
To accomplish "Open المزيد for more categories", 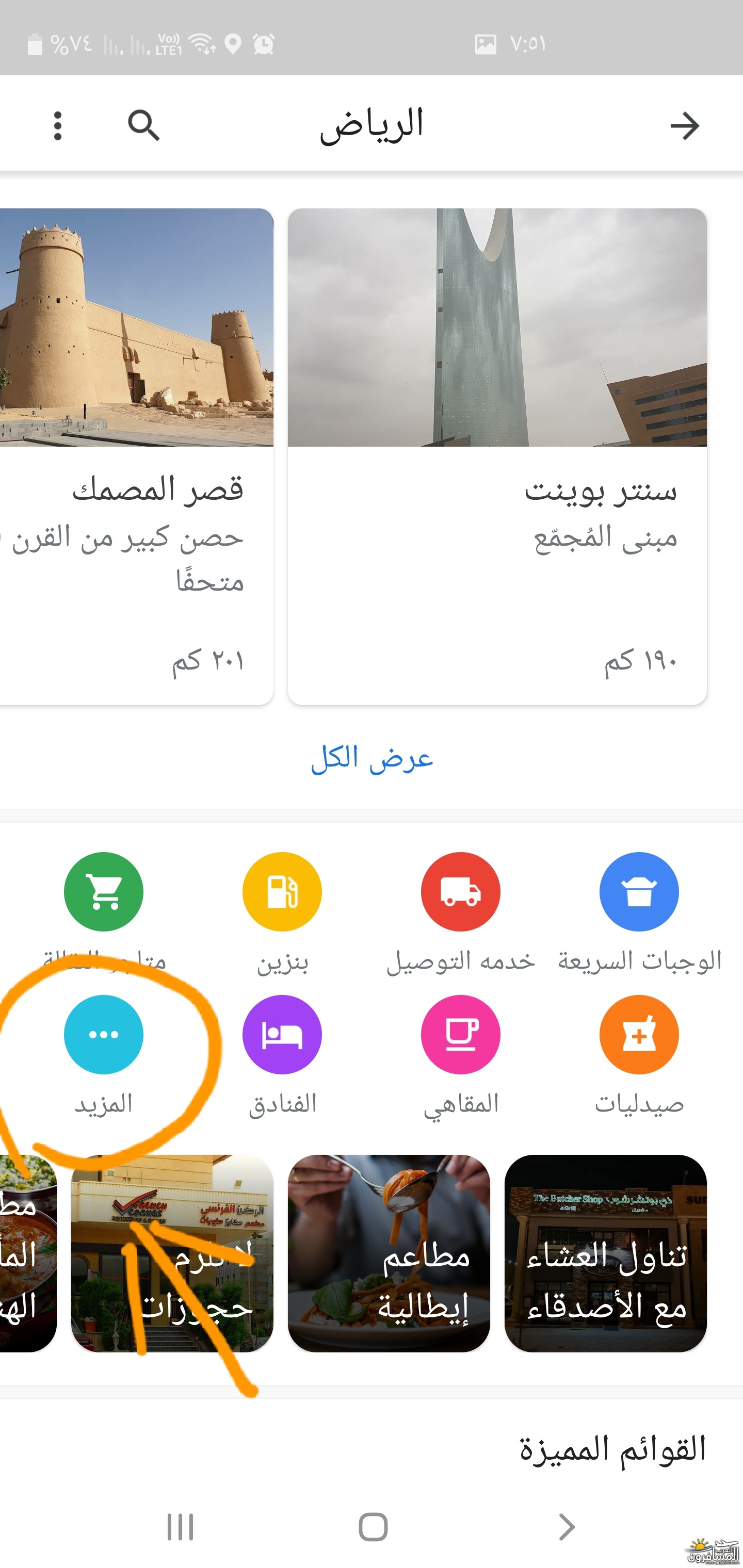I will [104, 1035].
